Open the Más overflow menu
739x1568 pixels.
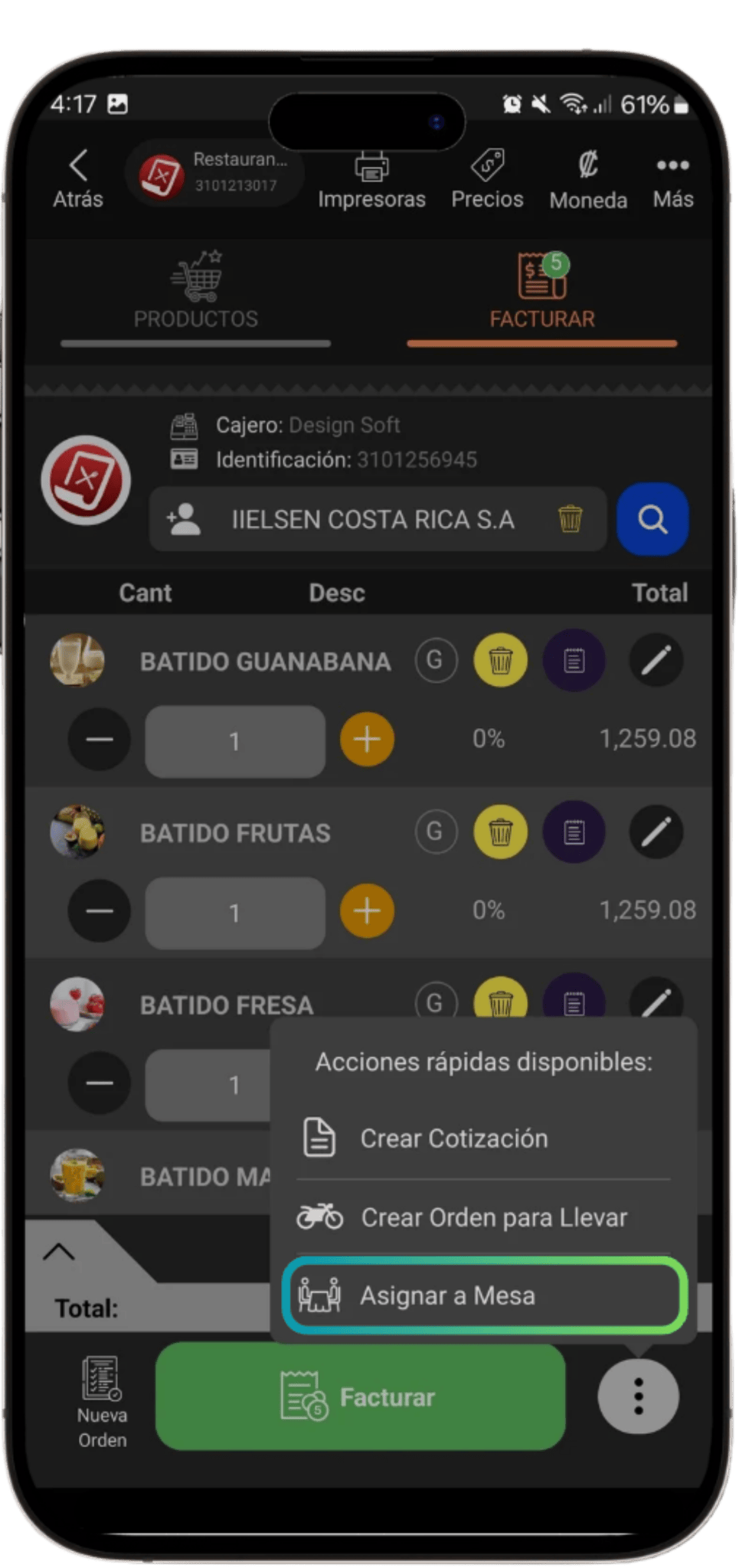[672, 182]
